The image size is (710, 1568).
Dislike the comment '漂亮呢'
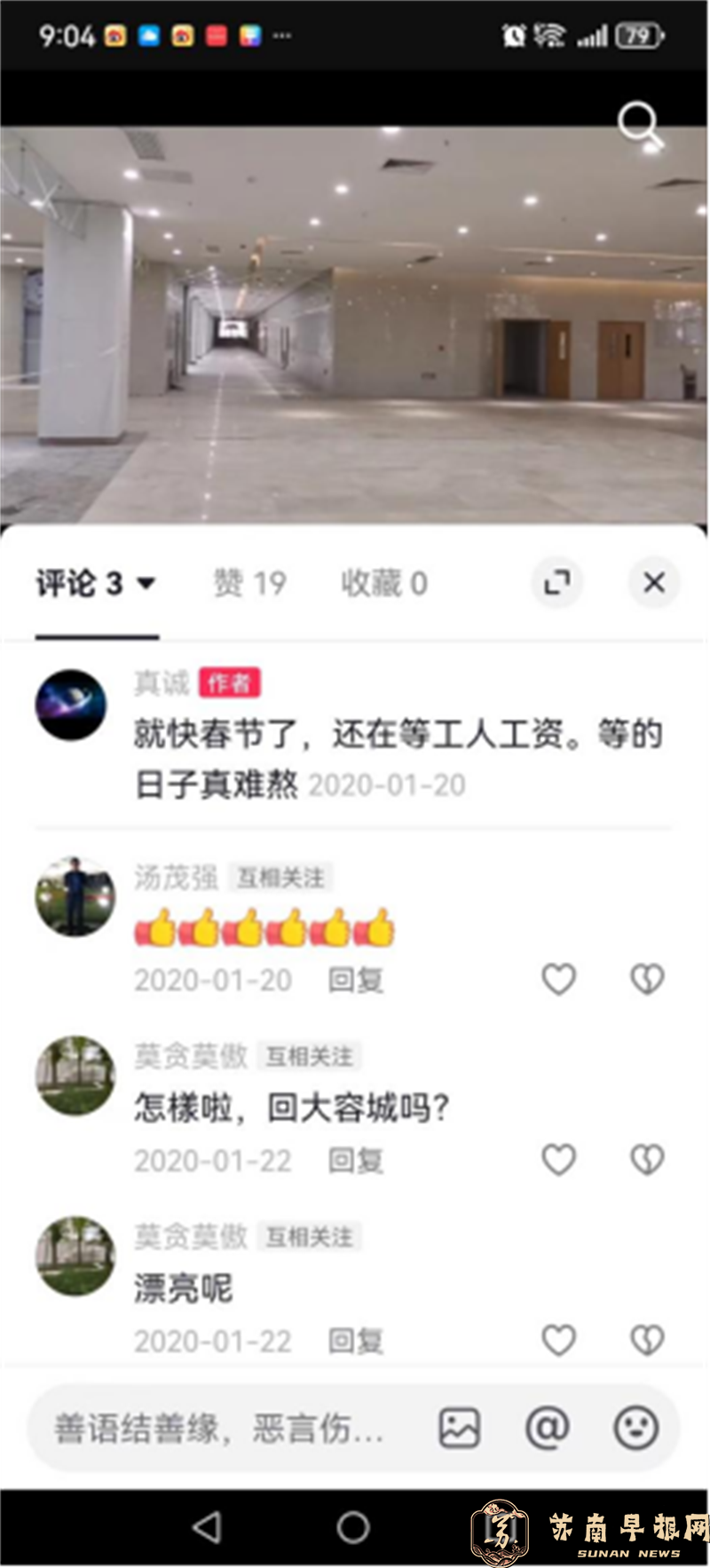click(647, 1341)
